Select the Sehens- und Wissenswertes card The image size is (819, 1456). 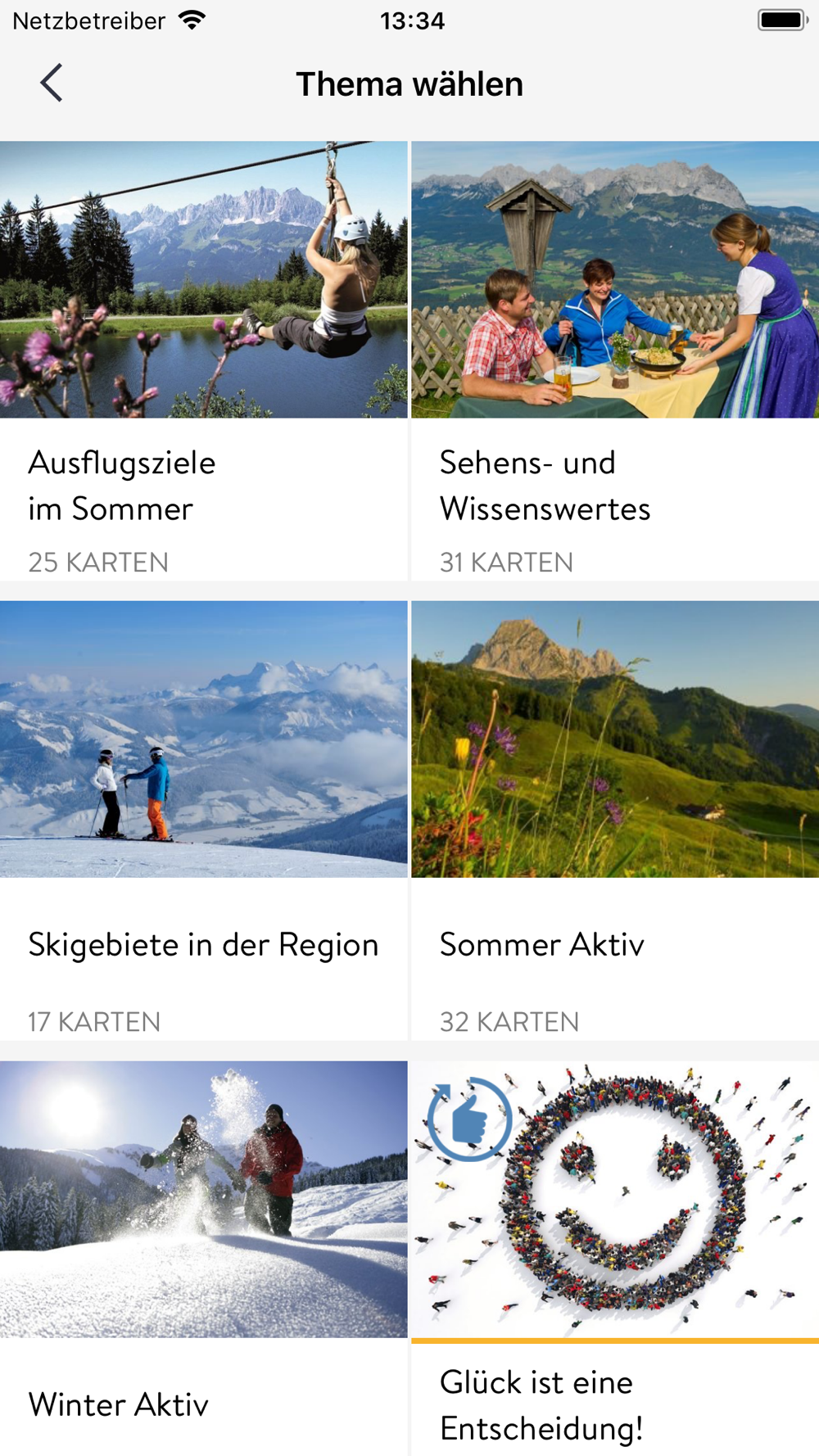[615, 361]
